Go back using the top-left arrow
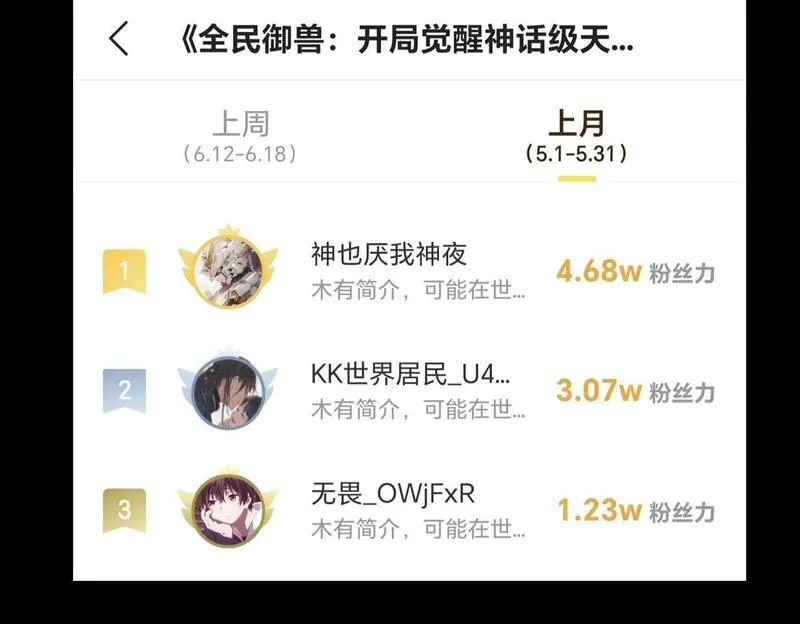Viewport: 800px width, 624px height. click(x=119, y=39)
